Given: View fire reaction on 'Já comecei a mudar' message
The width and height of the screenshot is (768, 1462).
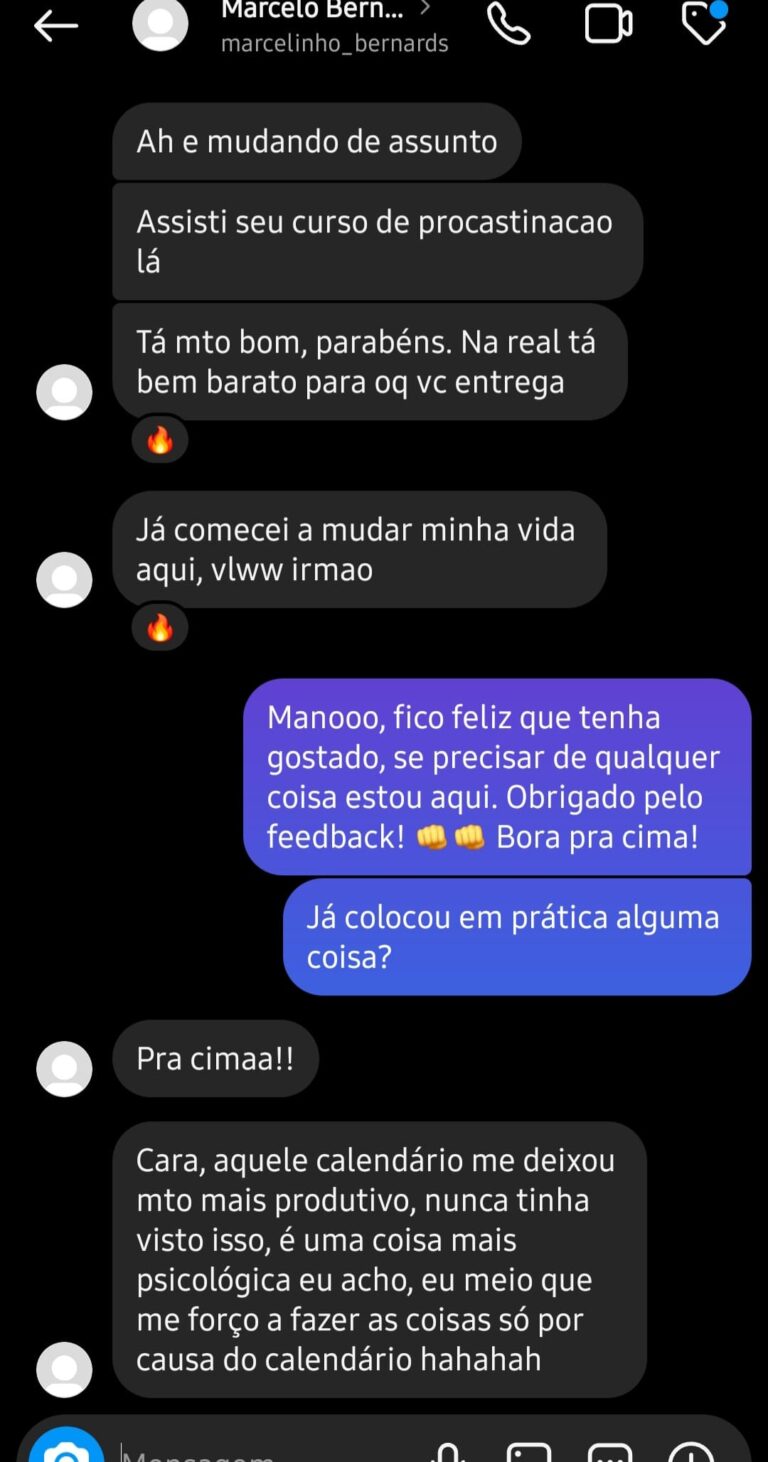Looking at the screenshot, I should click(x=160, y=628).
